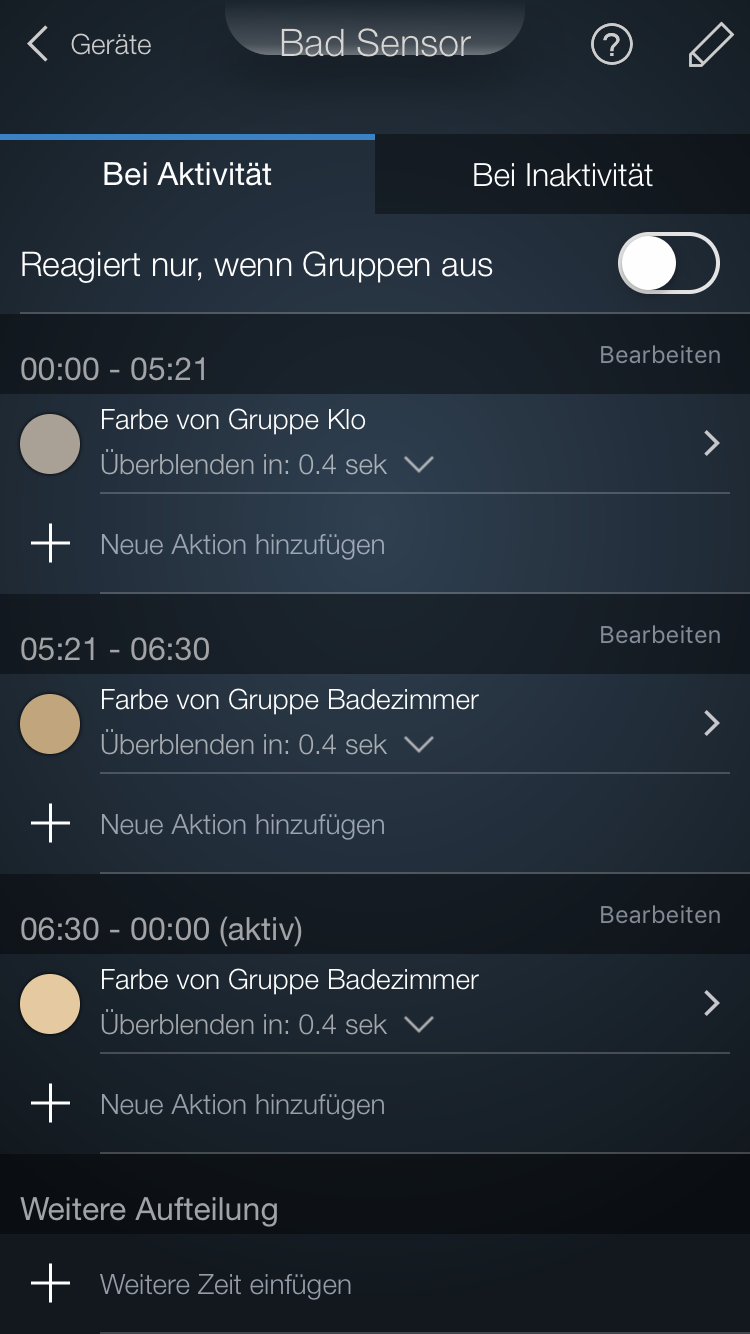The image size is (750, 1334).
Task: Expand Überblenden dropdown in 06:30 - 00:00 slot
Action: [417, 1025]
